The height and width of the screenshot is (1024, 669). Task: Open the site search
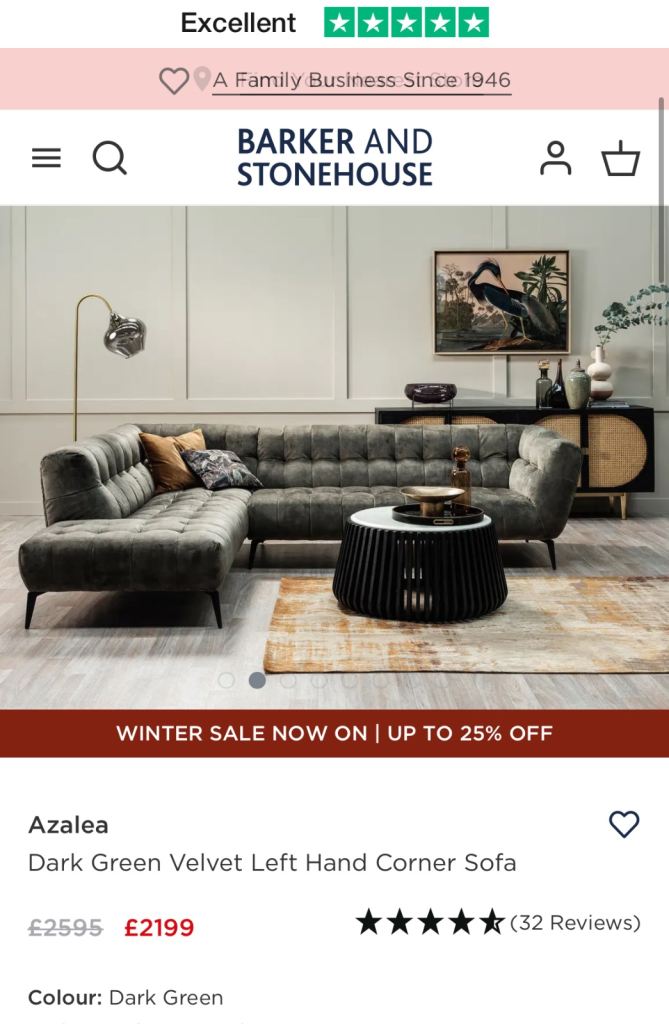pos(109,158)
